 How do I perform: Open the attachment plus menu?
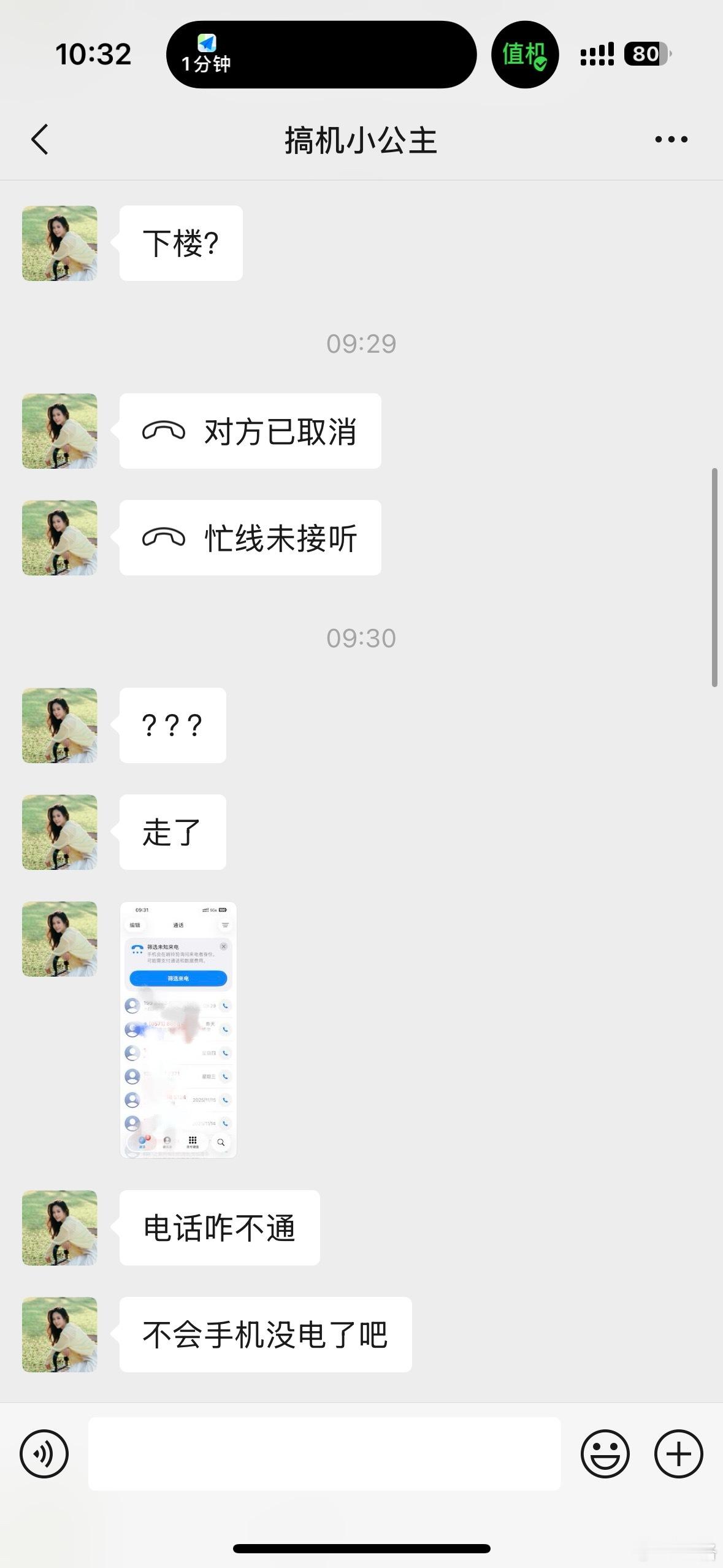point(678,1453)
